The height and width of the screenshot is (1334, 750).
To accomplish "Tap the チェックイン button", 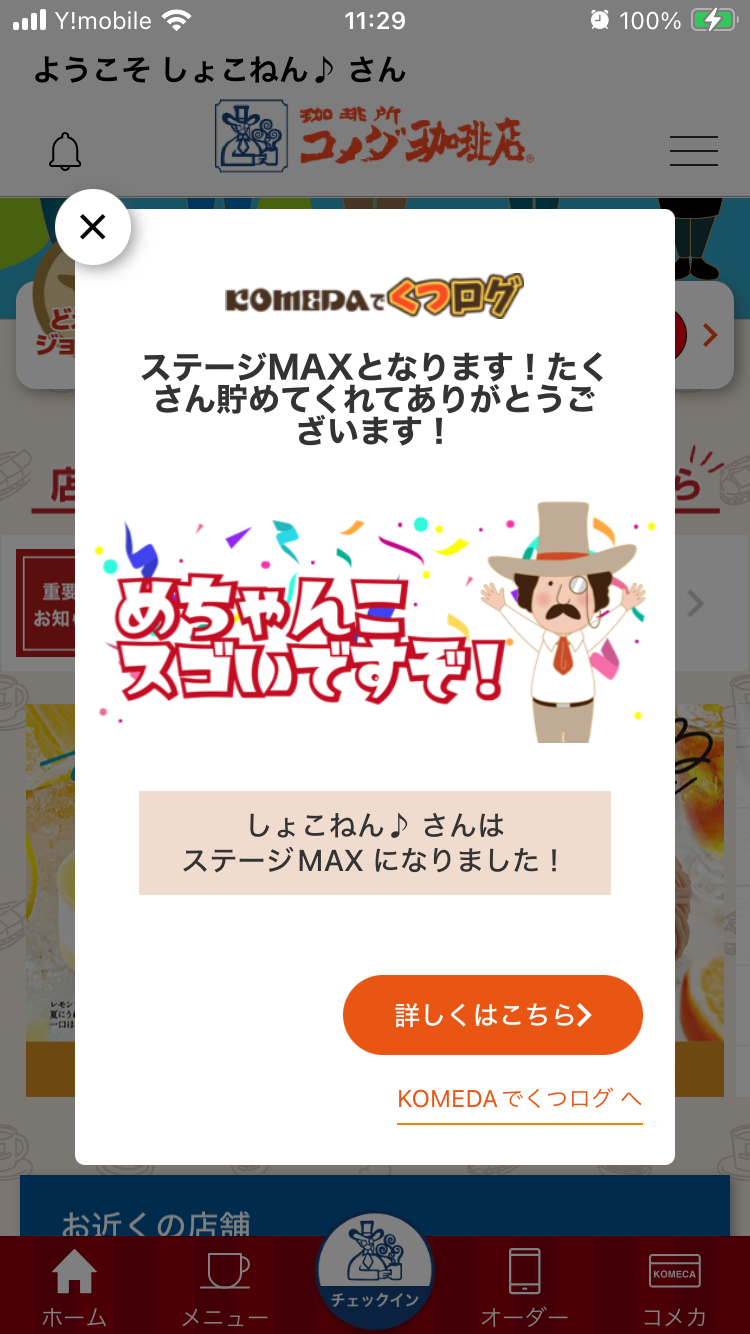I will pyautogui.click(x=375, y=1272).
